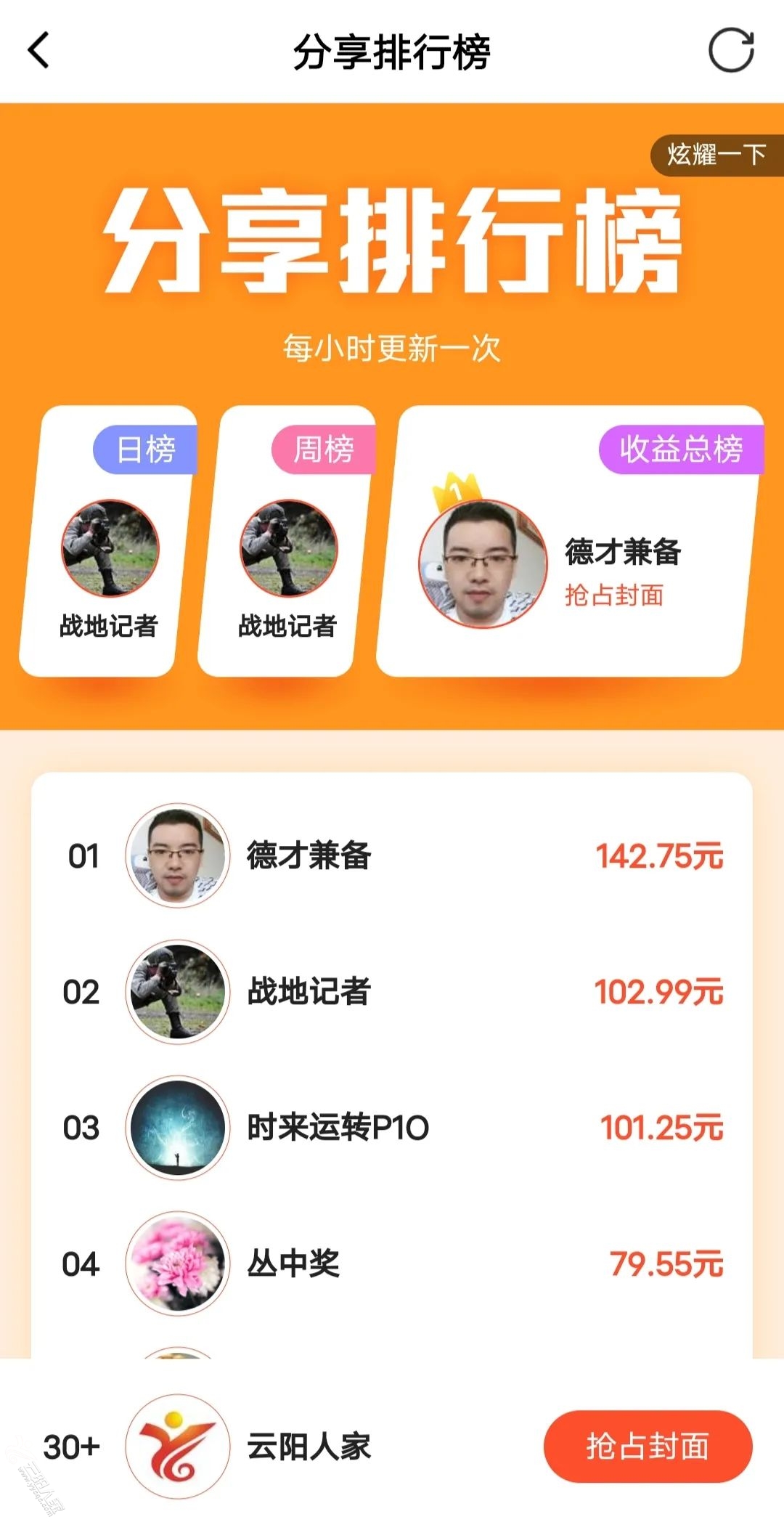Open 丛中奖's ranking row
Screen dimensions: 784x1522
tap(392, 1263)
